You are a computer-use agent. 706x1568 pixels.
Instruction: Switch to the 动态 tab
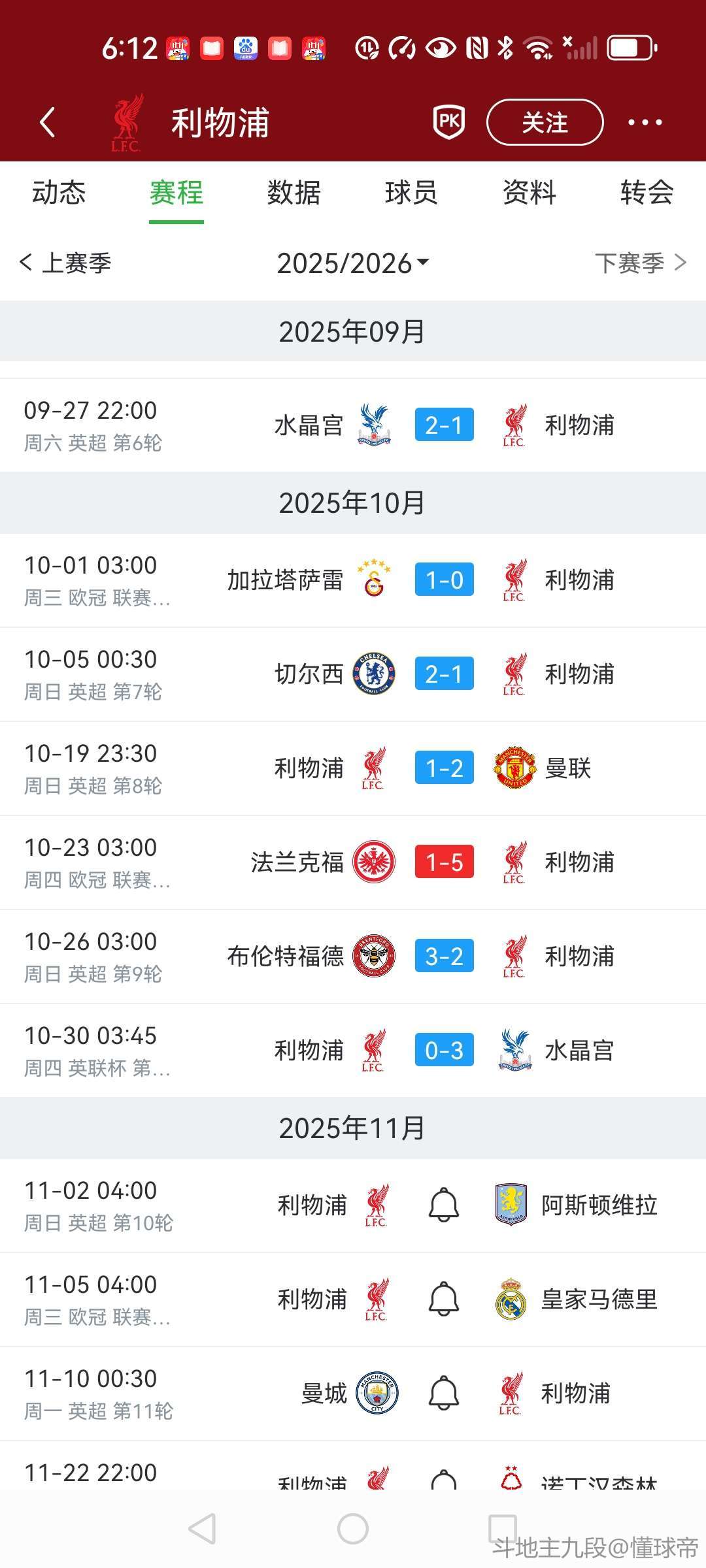coord(59,193)
